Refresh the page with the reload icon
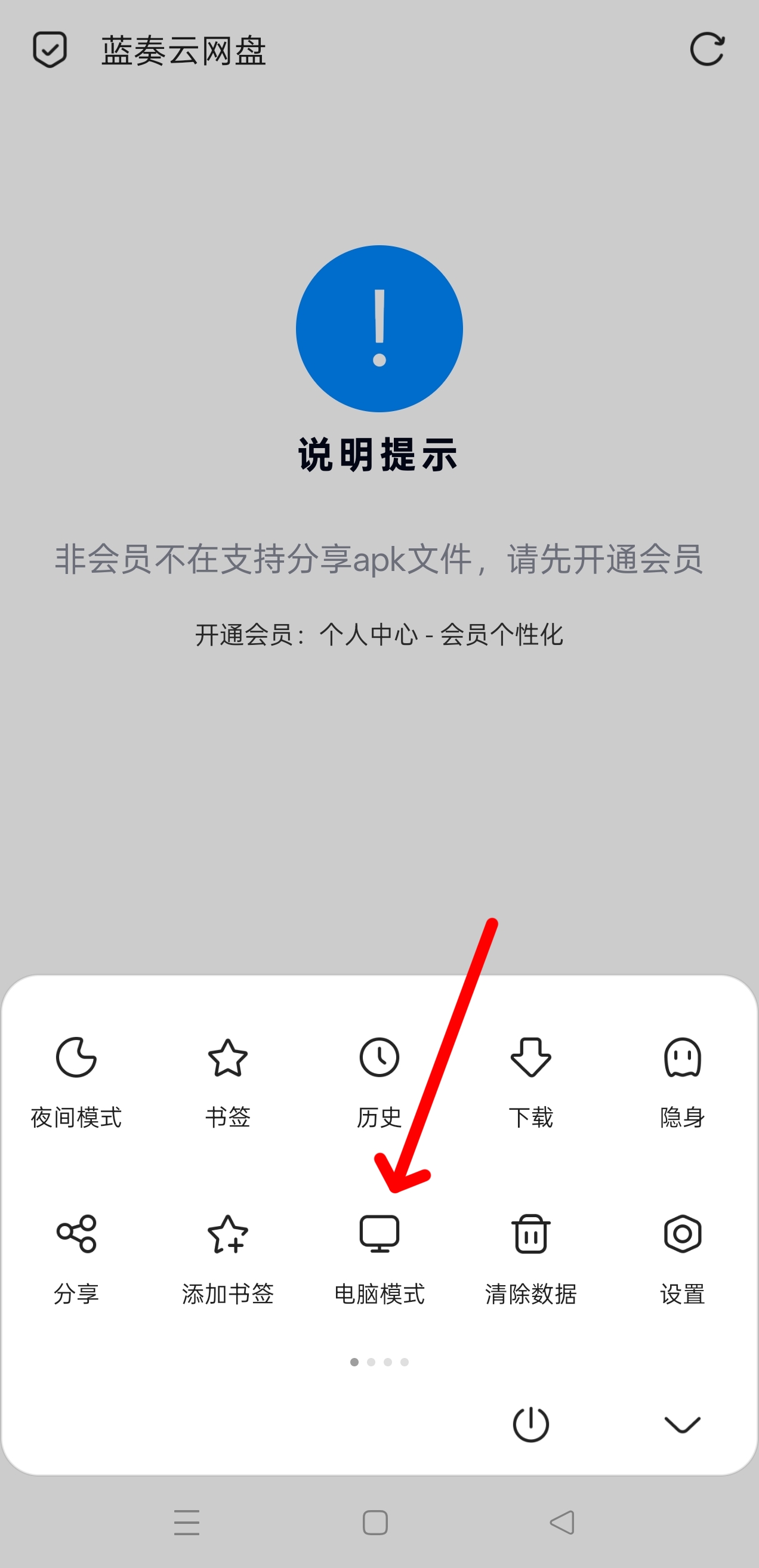This screenshot has height=1568, width=759. click(708, 50)
